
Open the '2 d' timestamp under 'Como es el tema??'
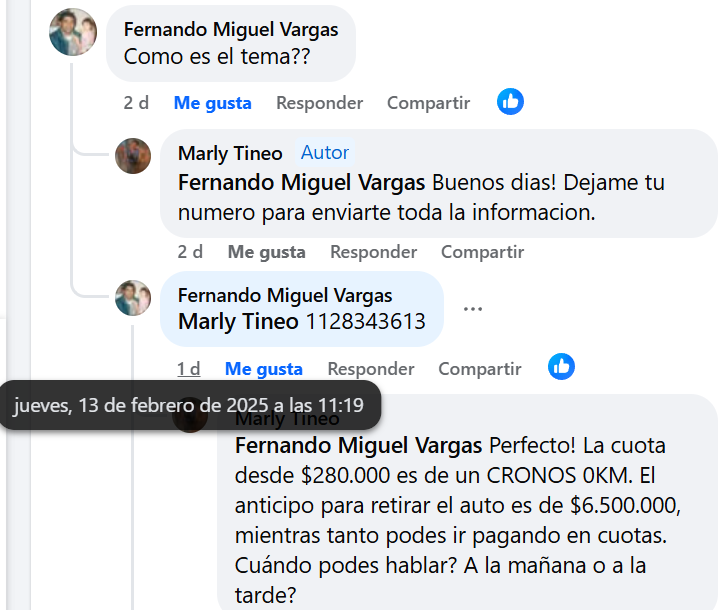tap(136, 103)
